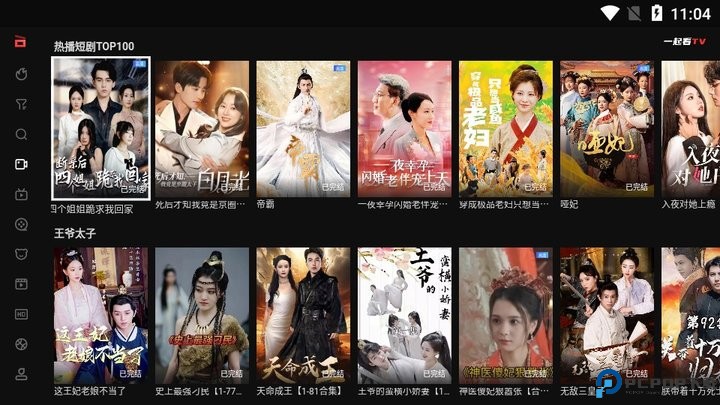Open the sports ball icon in the sidebar
This screenshot has height=405, width=720.
coord(21,344)
